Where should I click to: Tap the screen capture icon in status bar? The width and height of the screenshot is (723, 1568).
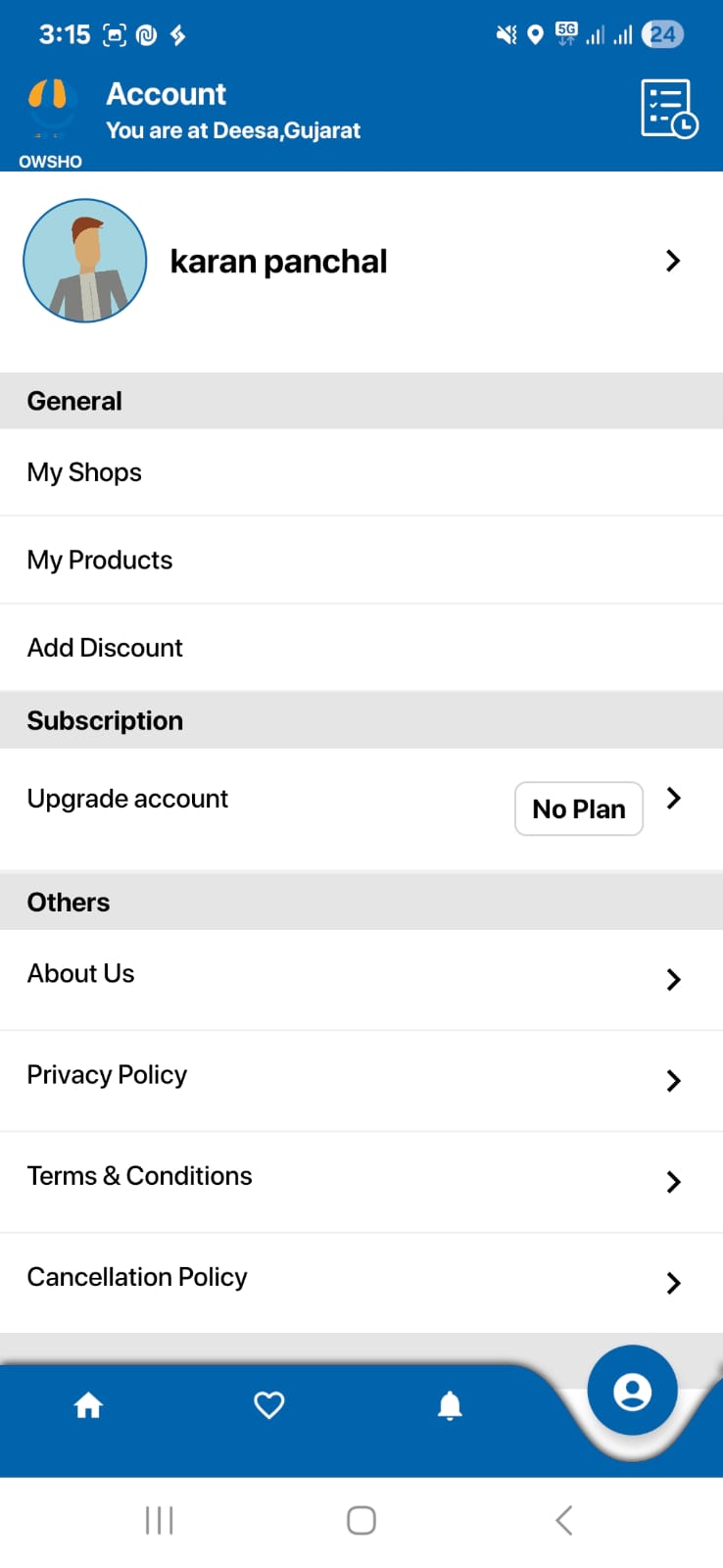[115, 33]
